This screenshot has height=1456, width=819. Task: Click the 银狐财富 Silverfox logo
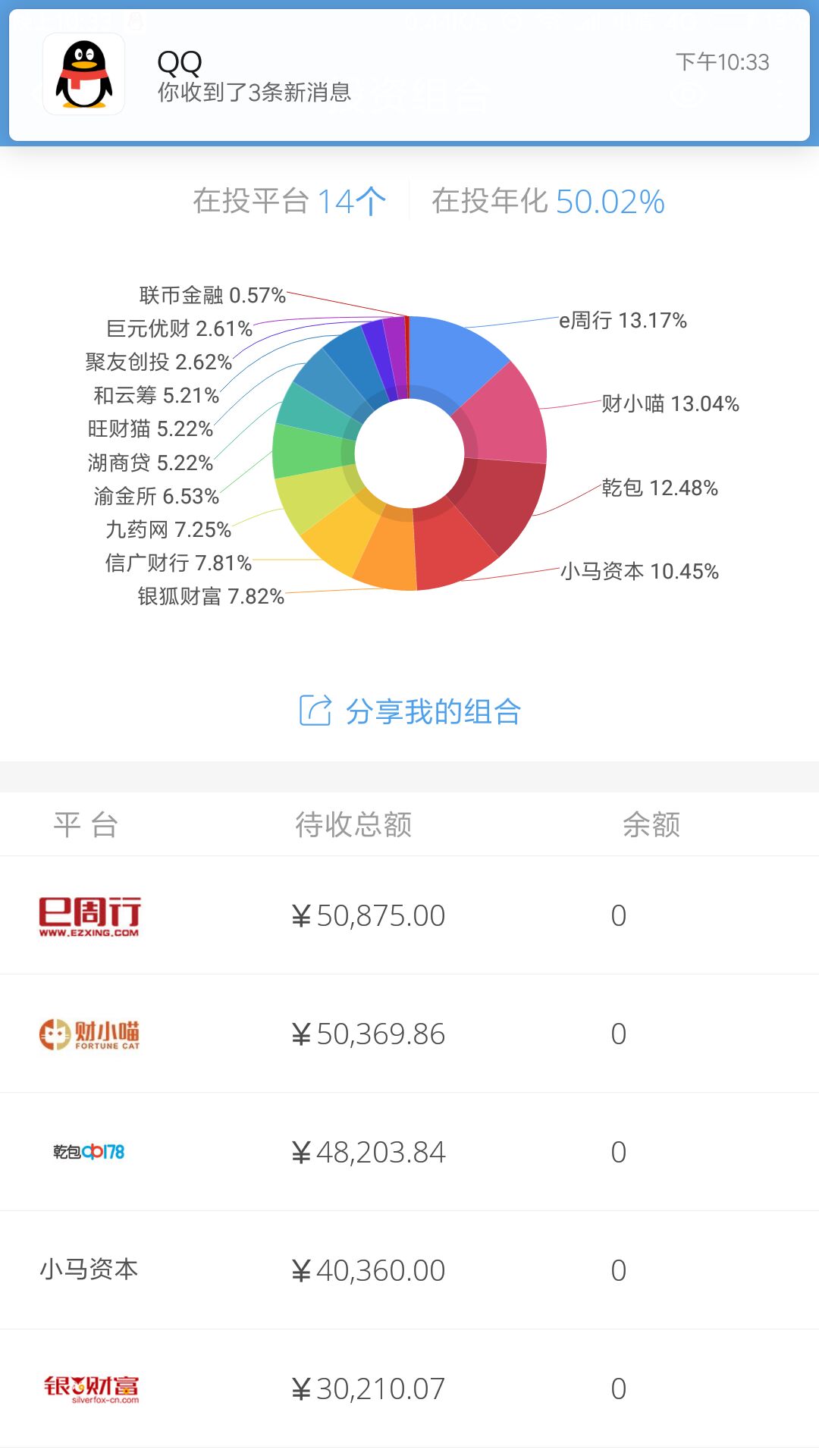coord(91,1388)
